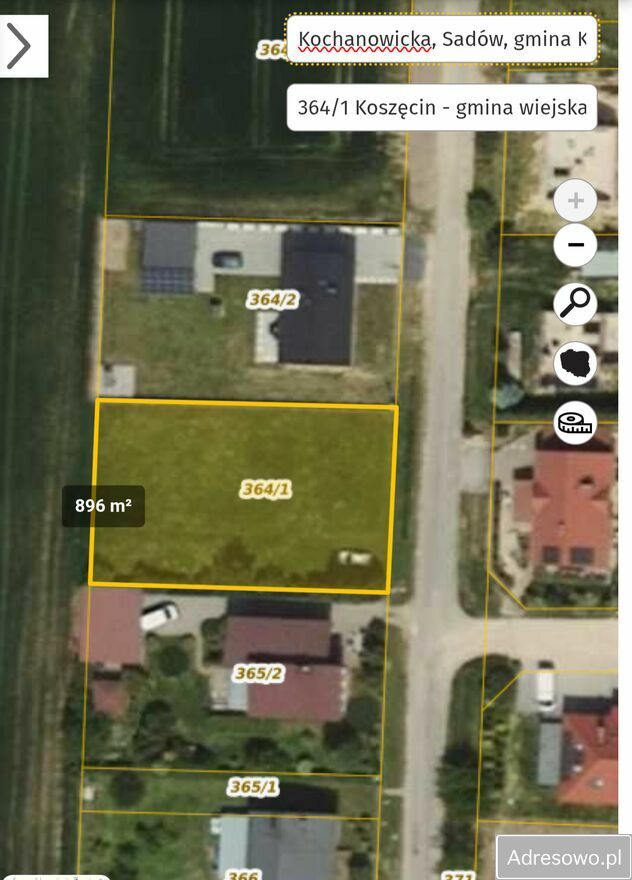The height and width of the screenshot is (880, 632).
Task: Zoom in on the map
Action: [575, 201]
